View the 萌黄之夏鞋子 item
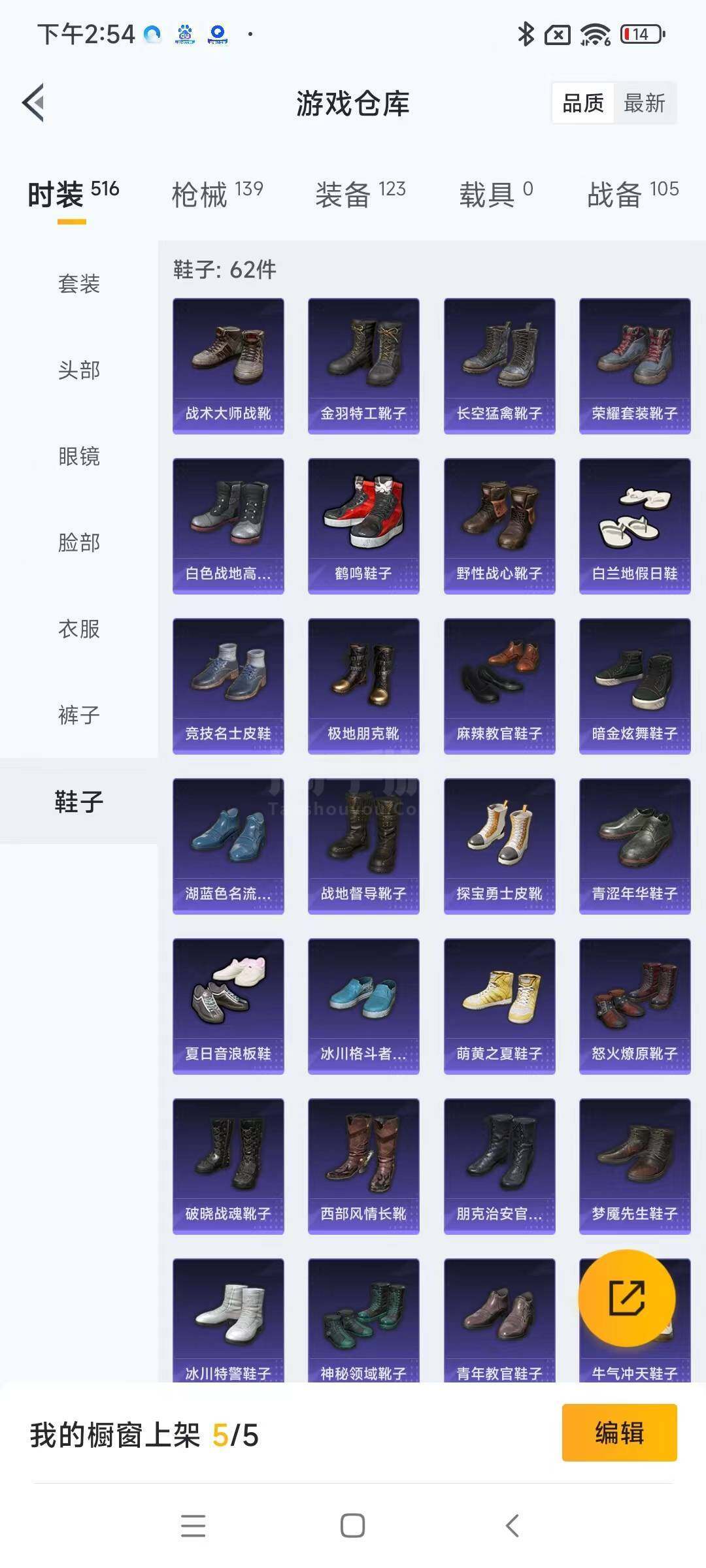 tap(499, 1006)
